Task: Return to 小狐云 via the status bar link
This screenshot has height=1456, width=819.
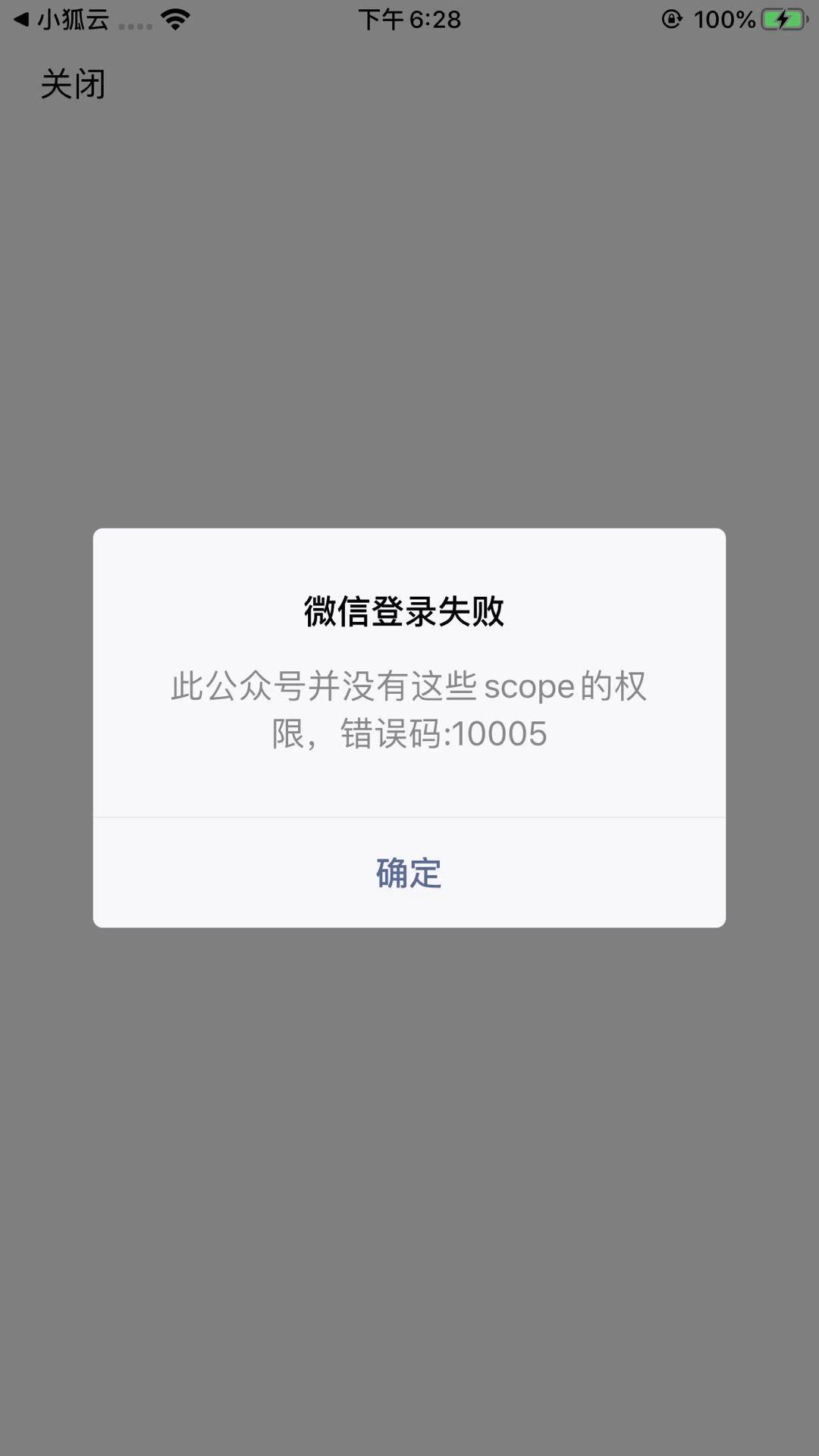Action: point(62,20)
